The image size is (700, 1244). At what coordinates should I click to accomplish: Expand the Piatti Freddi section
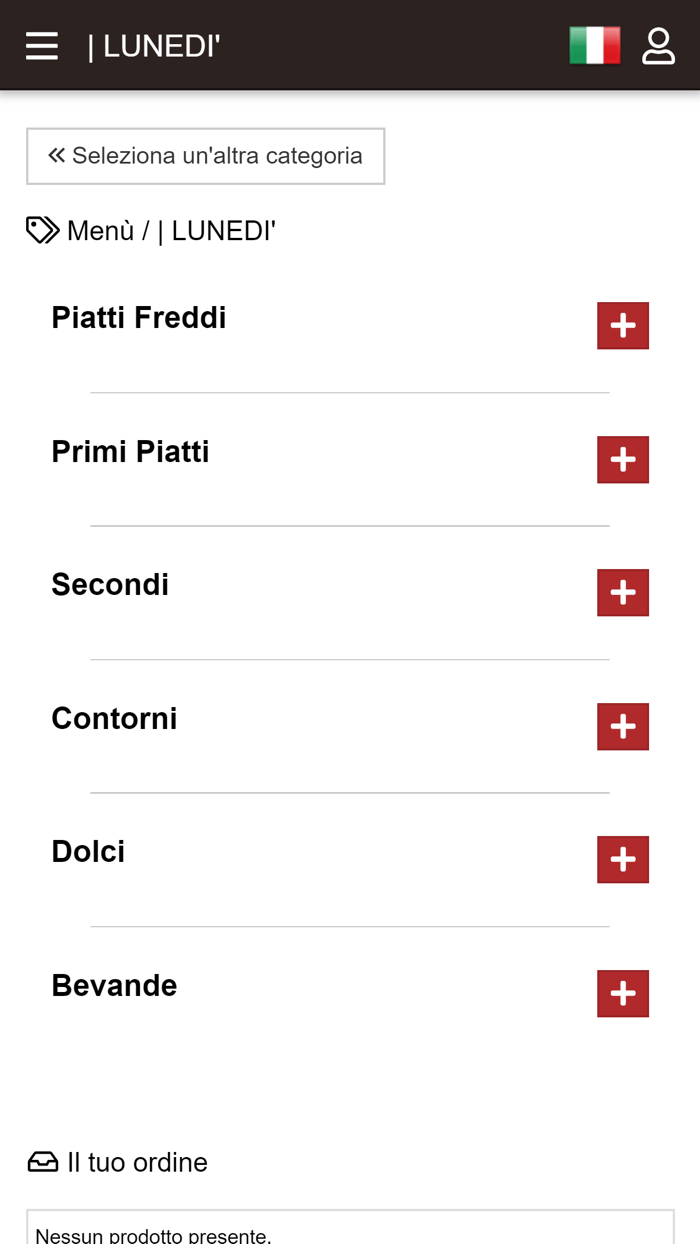pos(623,326)
